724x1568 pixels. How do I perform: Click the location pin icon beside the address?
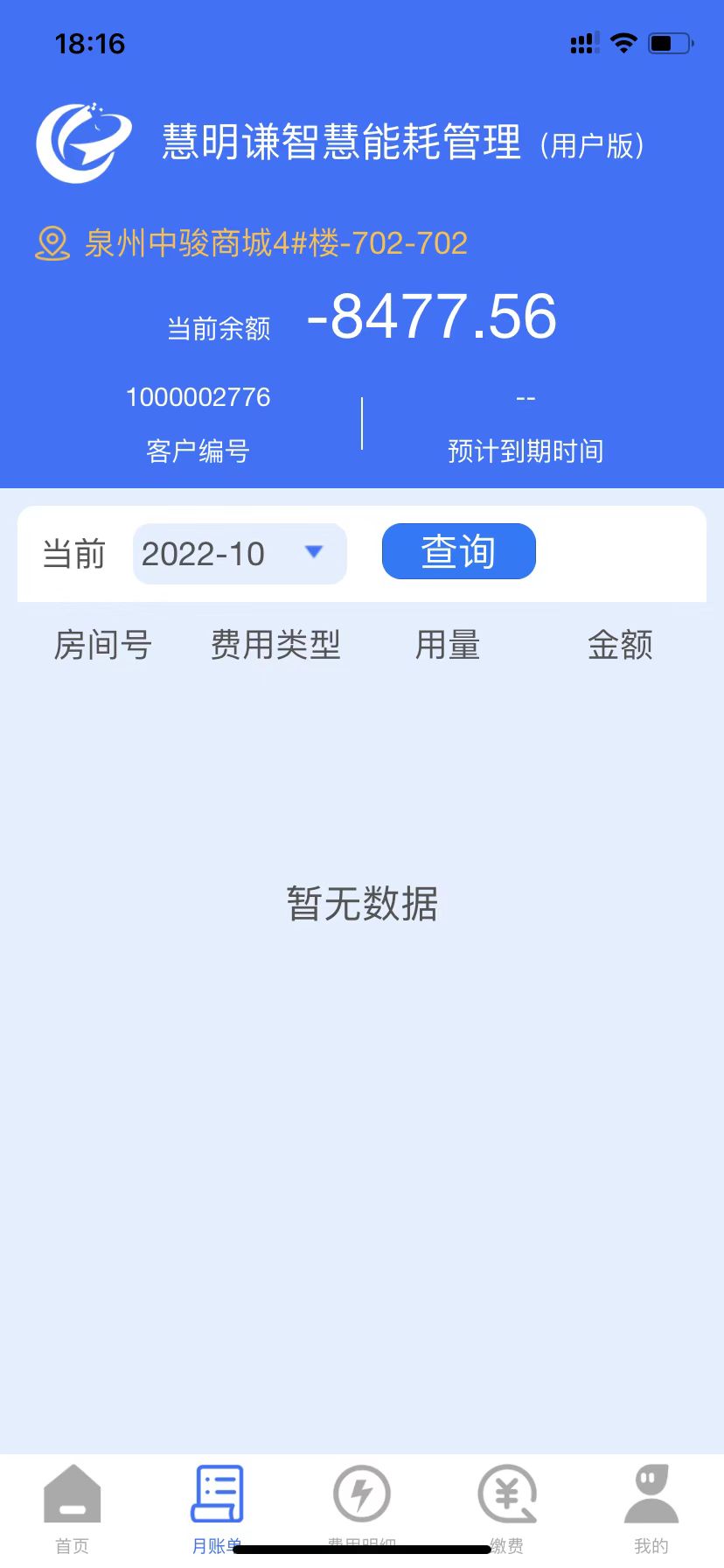(51, 242)
